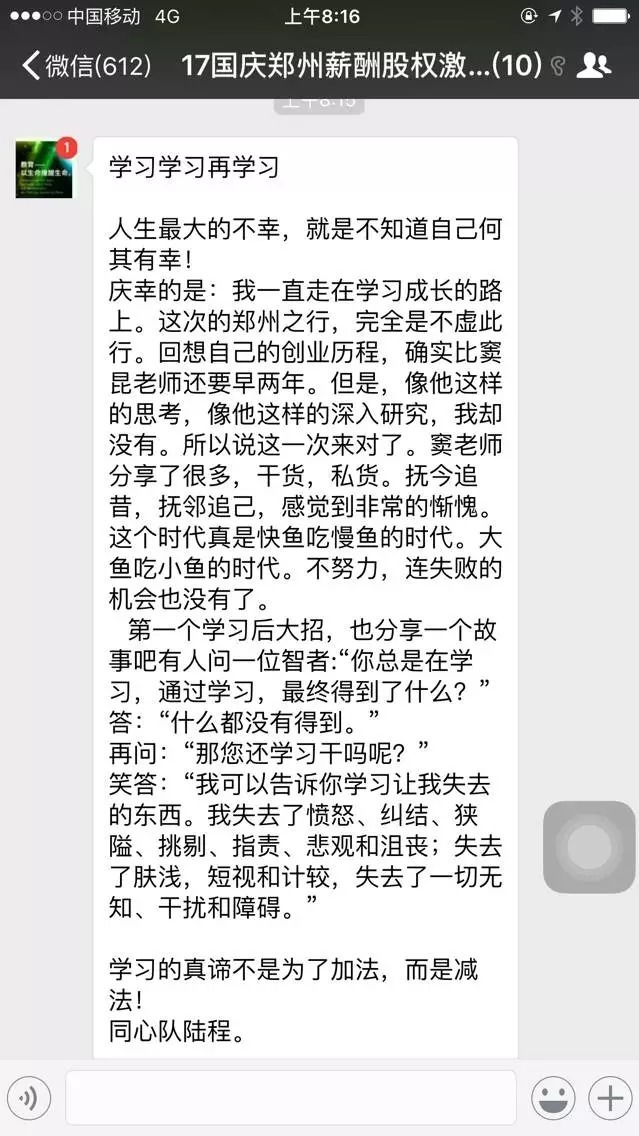
Task: Tap the floating AssistiveTouch button
Action: point(590,846)
